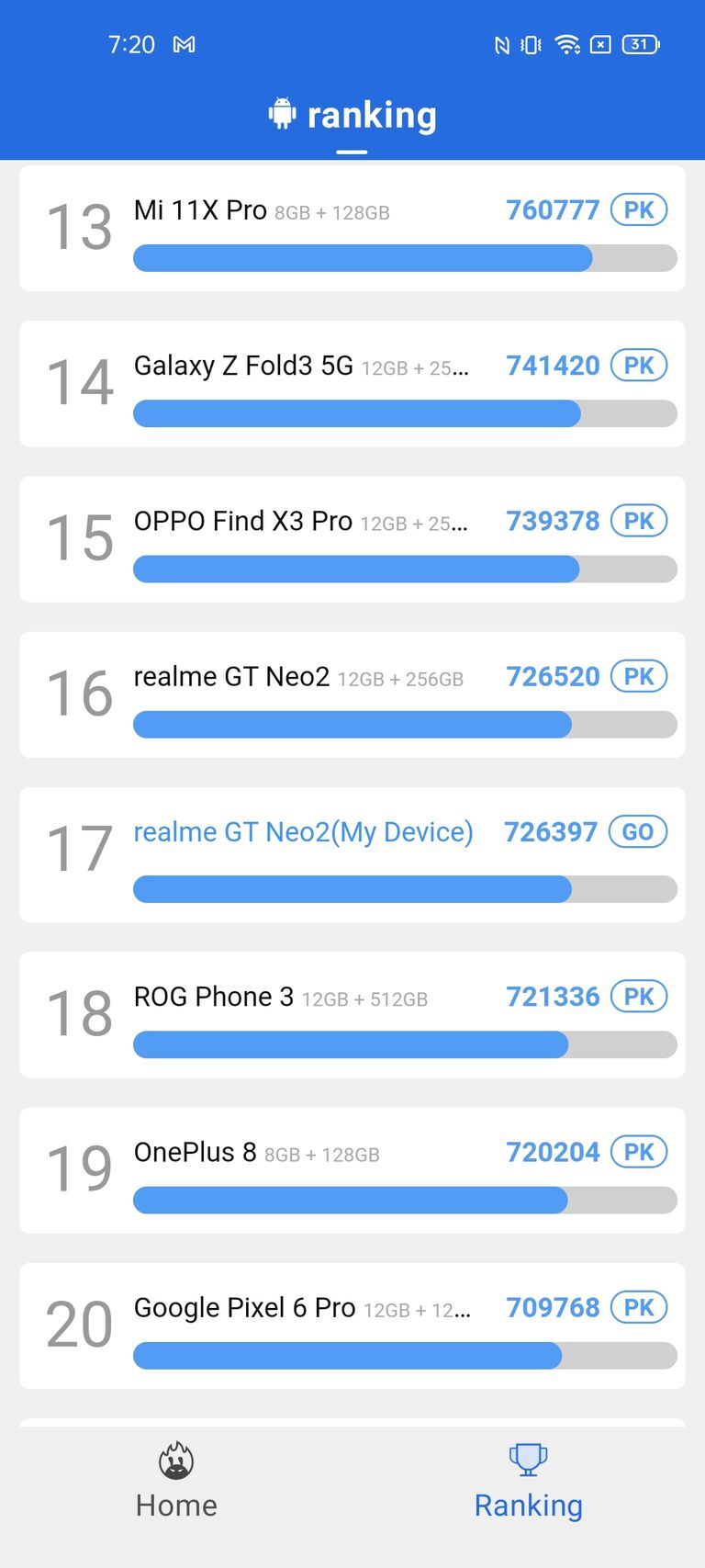This screenshot has width=705, height=1568.
Task: Select OPPO Find X3 Pro from the list
Action: (x=352, y=538)
